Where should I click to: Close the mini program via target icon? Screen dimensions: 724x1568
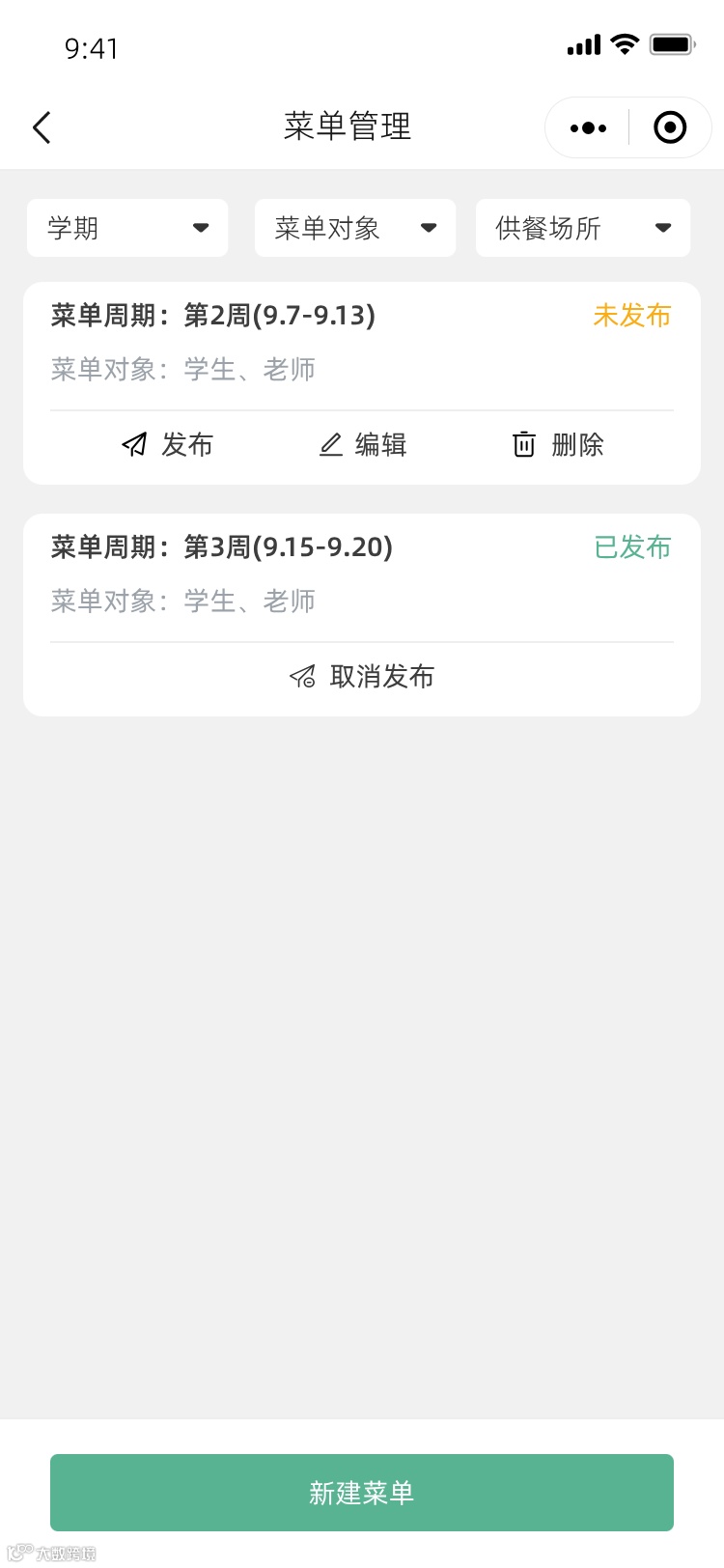click(670, 127)
